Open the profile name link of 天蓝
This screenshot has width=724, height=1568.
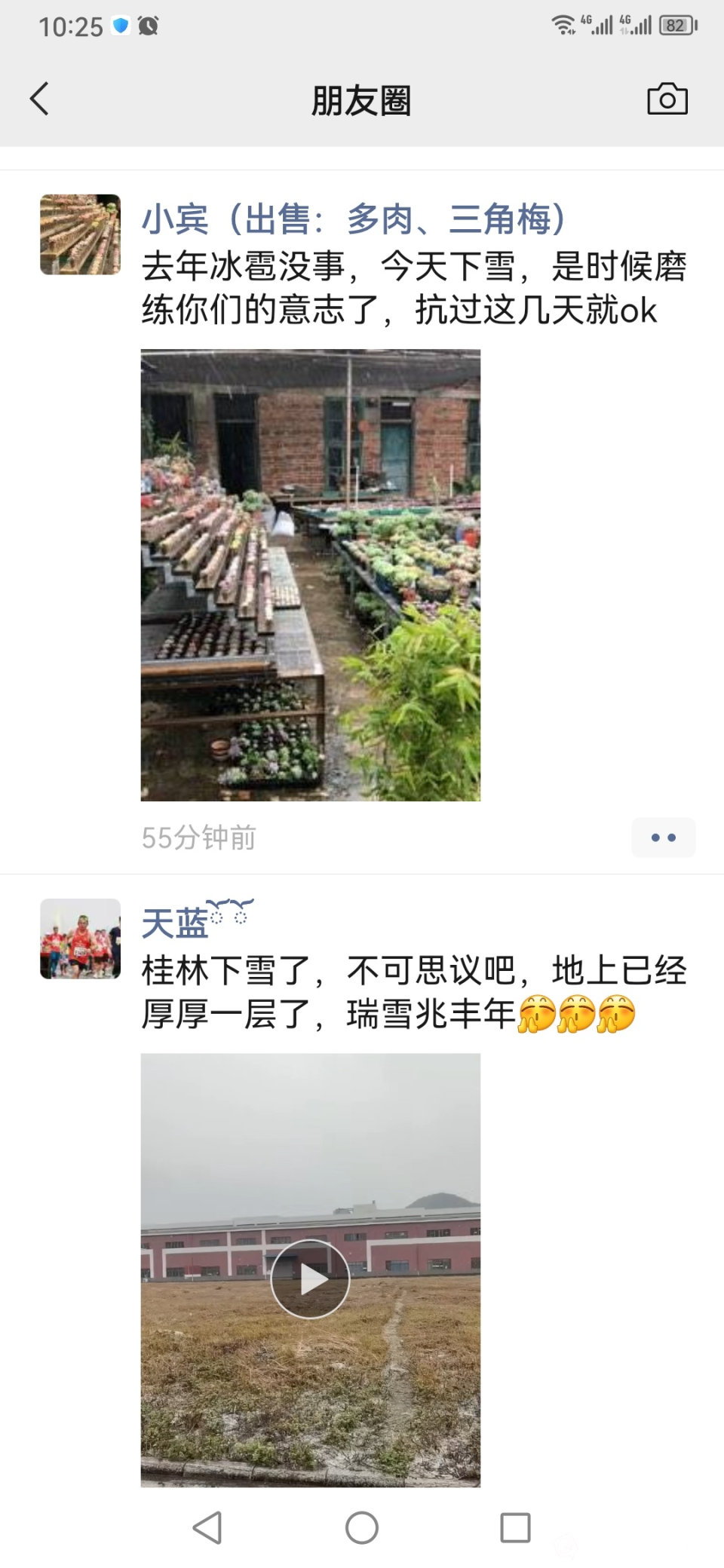pos(175,923)
